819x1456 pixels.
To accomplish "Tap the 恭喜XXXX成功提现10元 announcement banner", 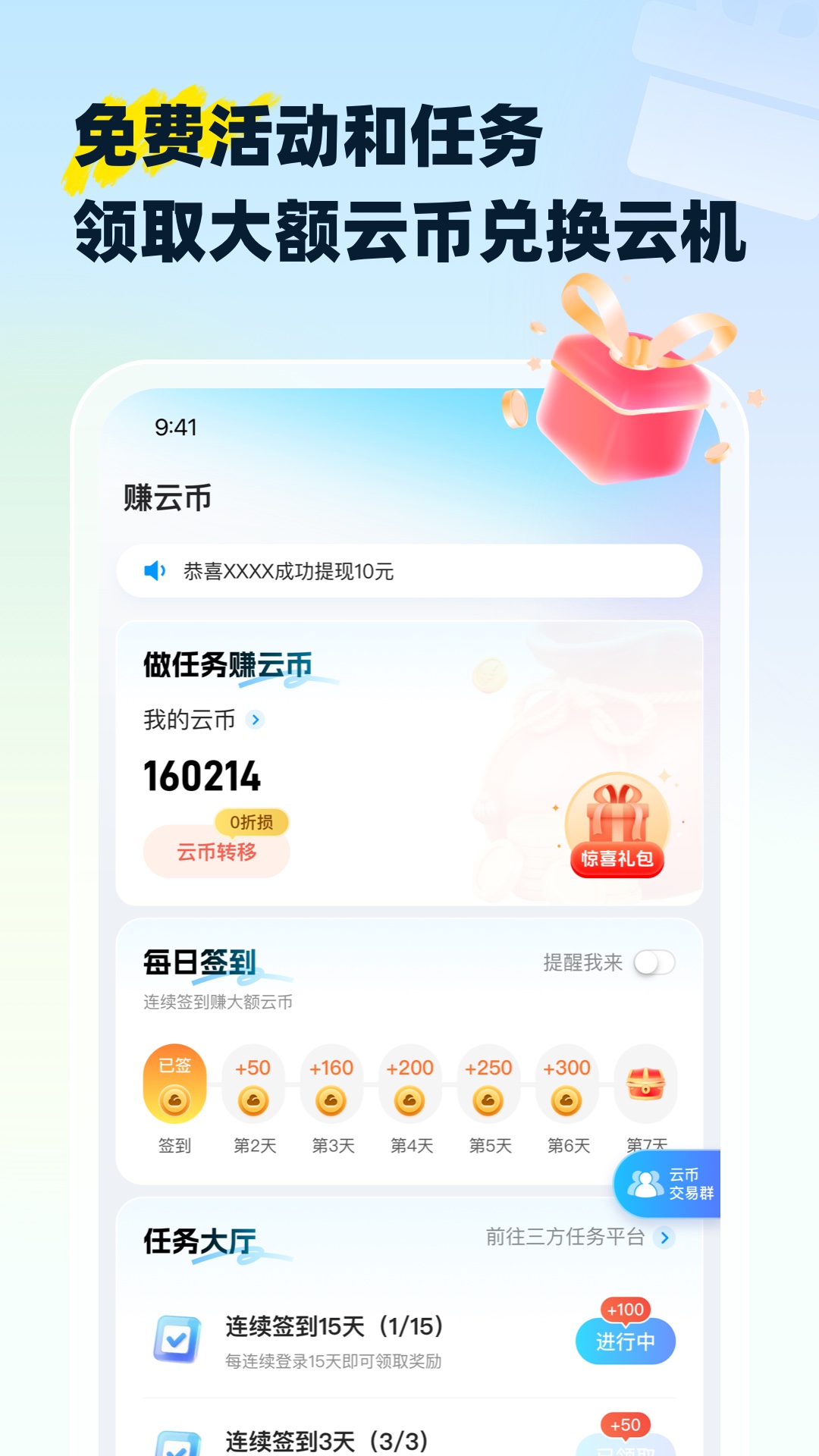I will click(409, 570).
